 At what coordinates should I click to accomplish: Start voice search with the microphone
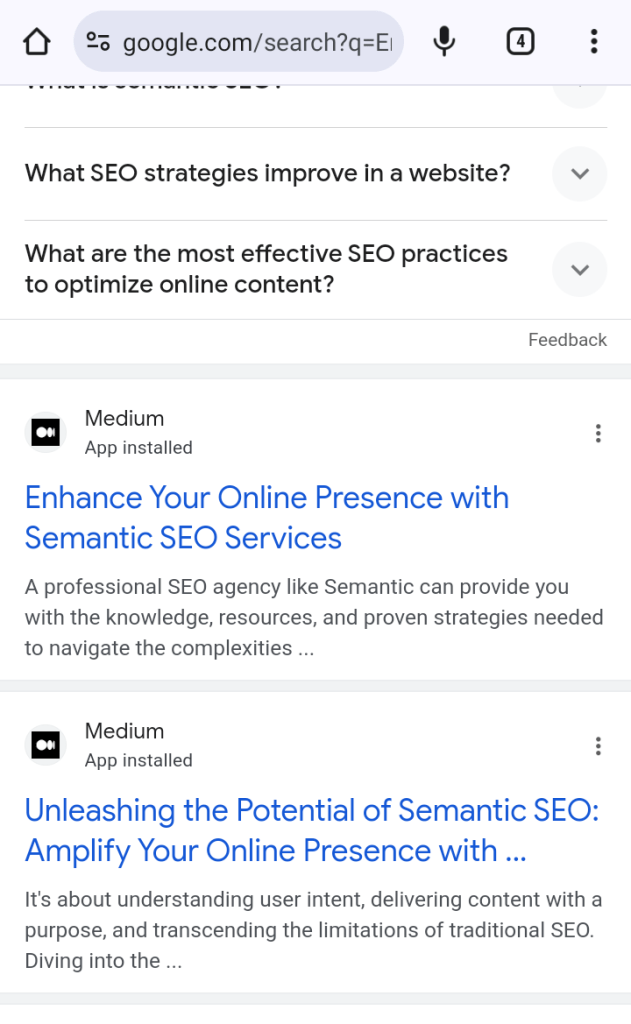(x=444, y=41)
